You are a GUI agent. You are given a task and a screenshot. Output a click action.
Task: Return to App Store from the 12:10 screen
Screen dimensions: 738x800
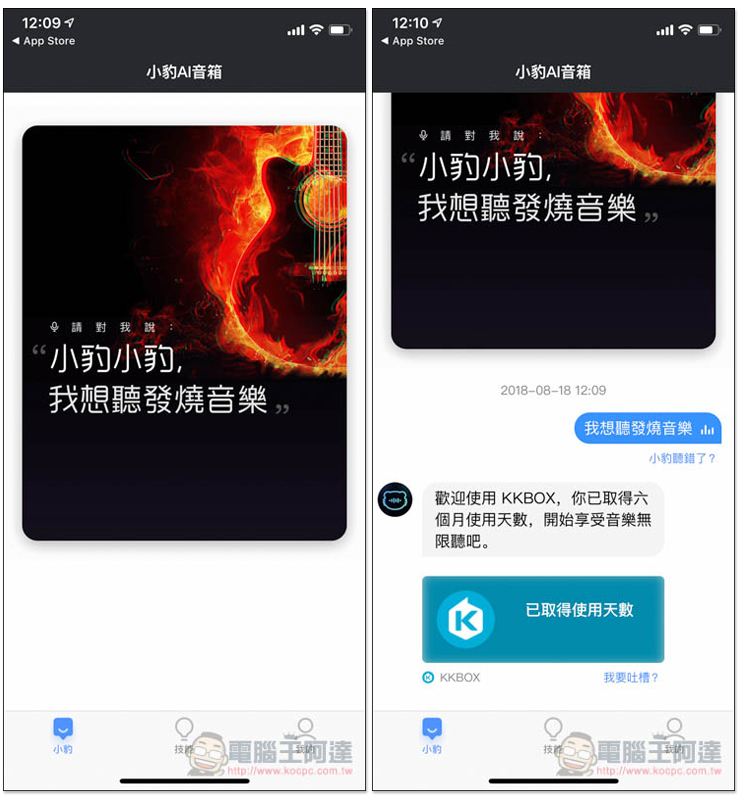click(x=412, y=41)
